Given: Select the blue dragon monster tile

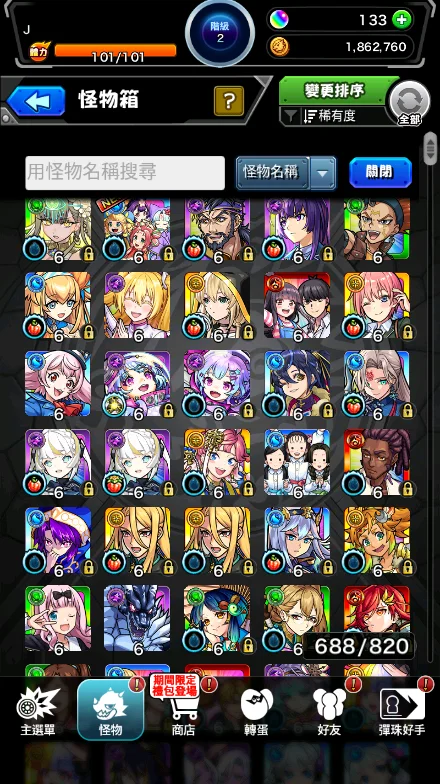Looking at the screenshot, I should (x=138, y=618).
